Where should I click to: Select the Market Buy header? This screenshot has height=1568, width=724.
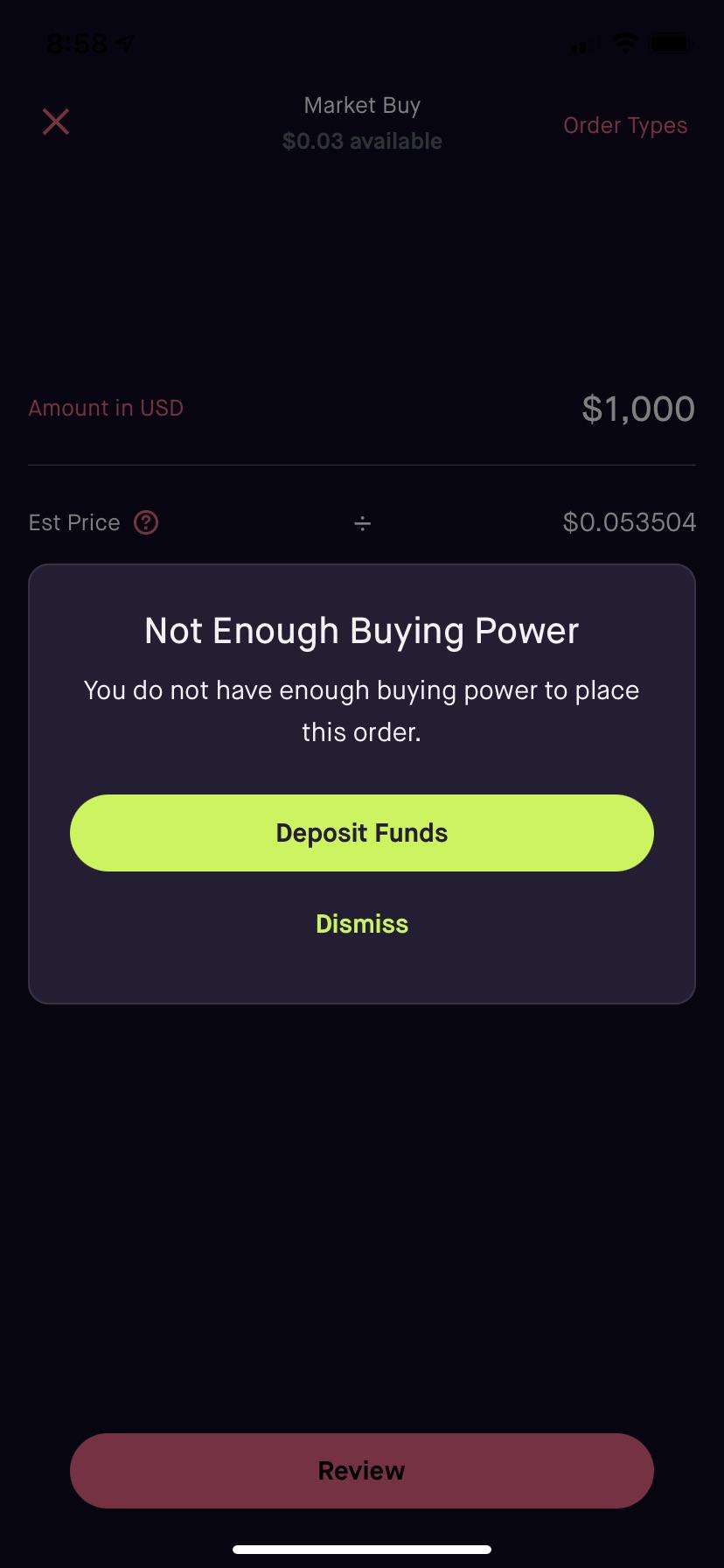click(361, 105)
